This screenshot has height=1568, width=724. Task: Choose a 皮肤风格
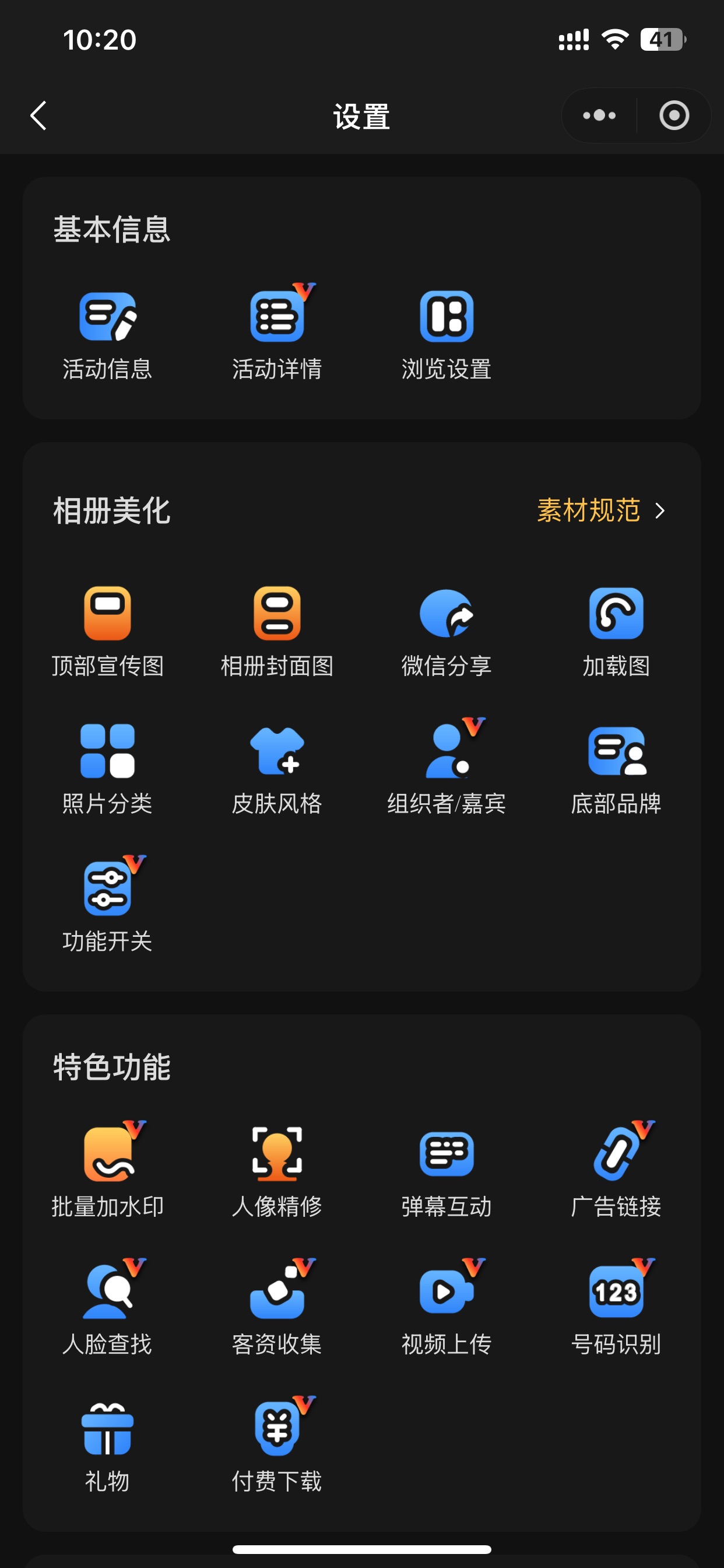277,769
